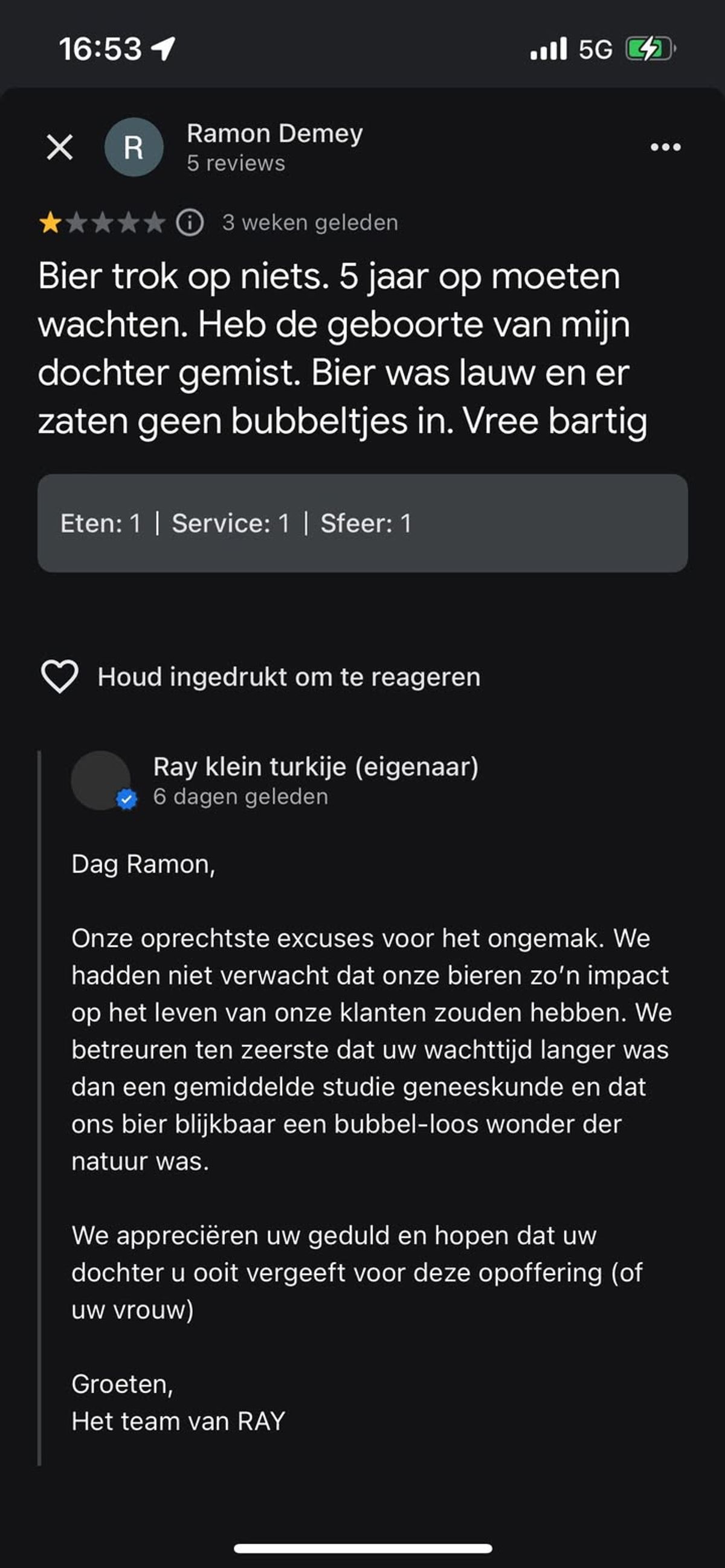Tap the info icon beside the star rating
Screen dimensions: 725x1568
click(190, 223)
